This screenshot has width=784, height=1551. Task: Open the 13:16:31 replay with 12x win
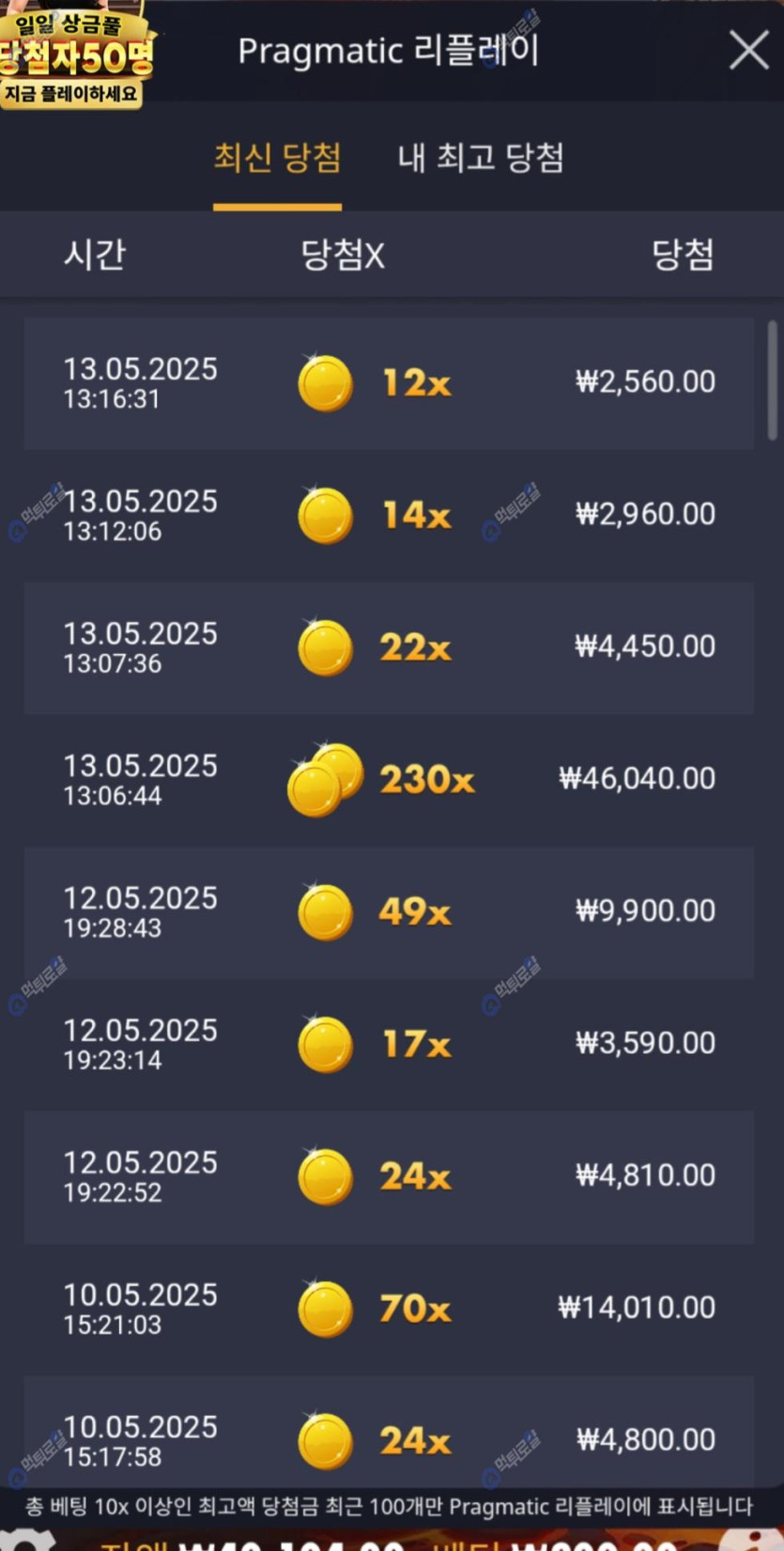[x=389, y=383]
